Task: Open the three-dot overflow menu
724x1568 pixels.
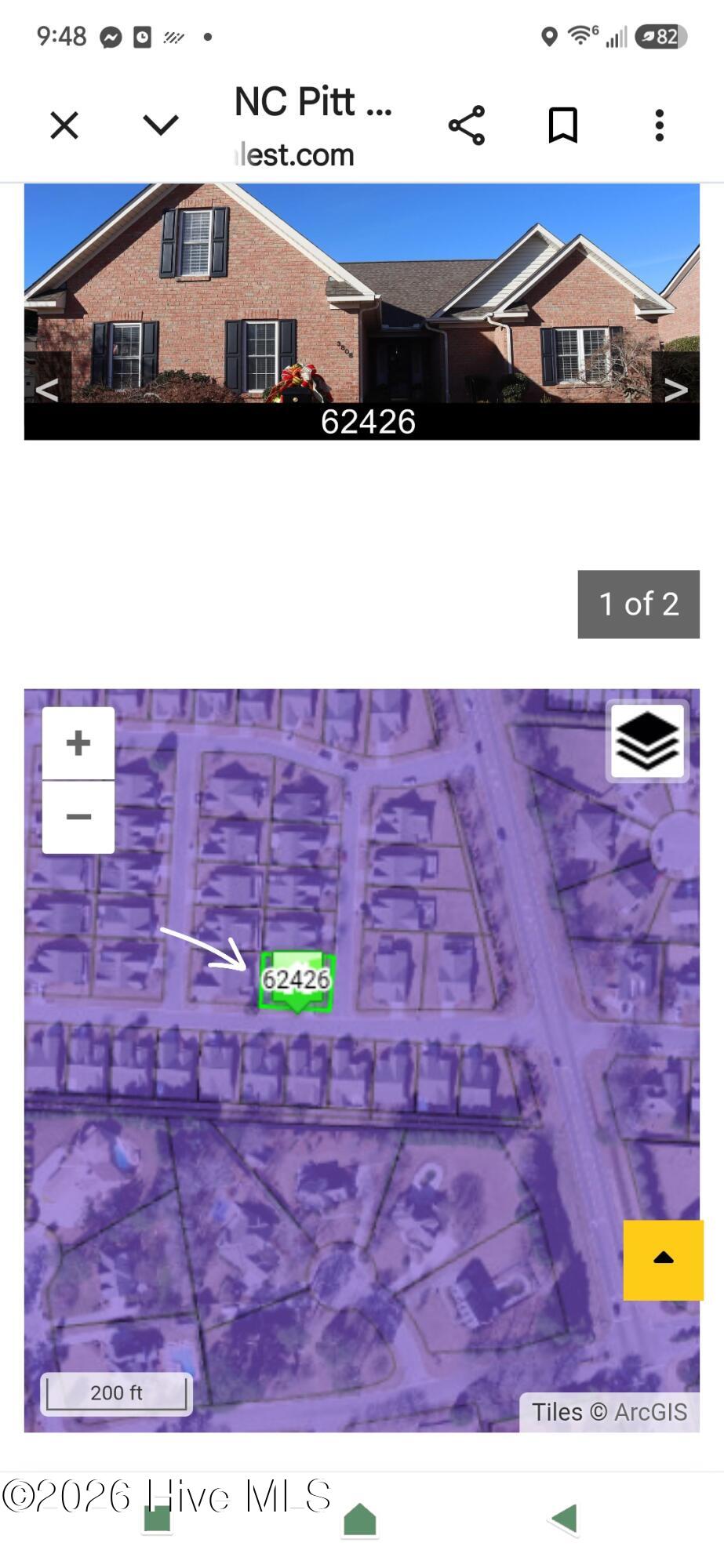Action: pyautogui.click(x=659, y=125)
